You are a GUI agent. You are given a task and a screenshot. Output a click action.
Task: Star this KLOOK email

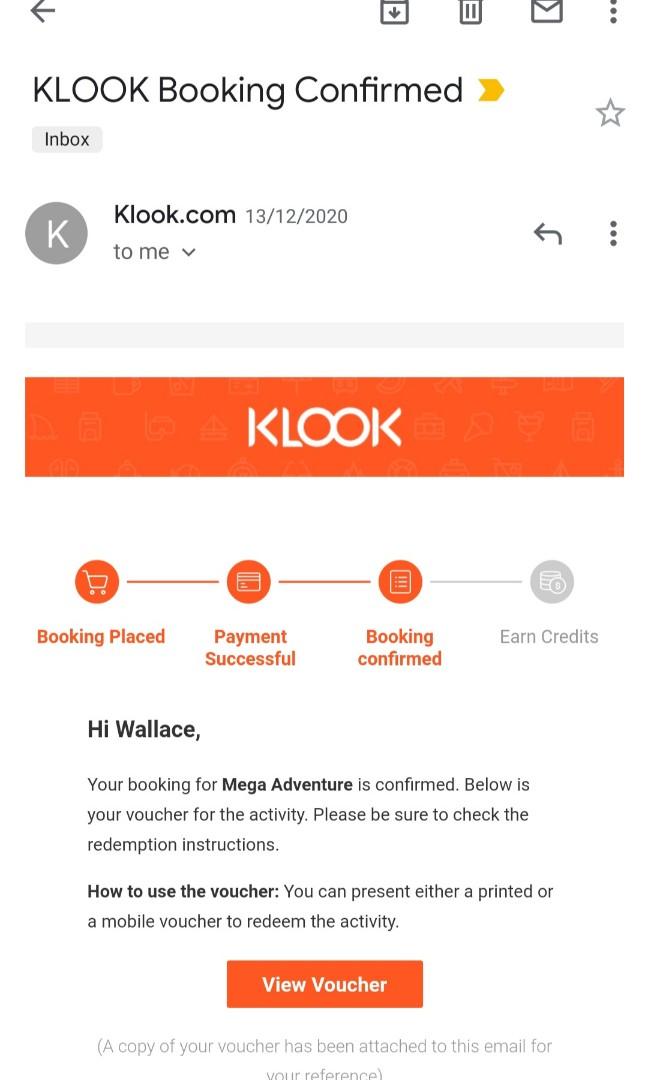pyautogui.click(x=610, y=113)
